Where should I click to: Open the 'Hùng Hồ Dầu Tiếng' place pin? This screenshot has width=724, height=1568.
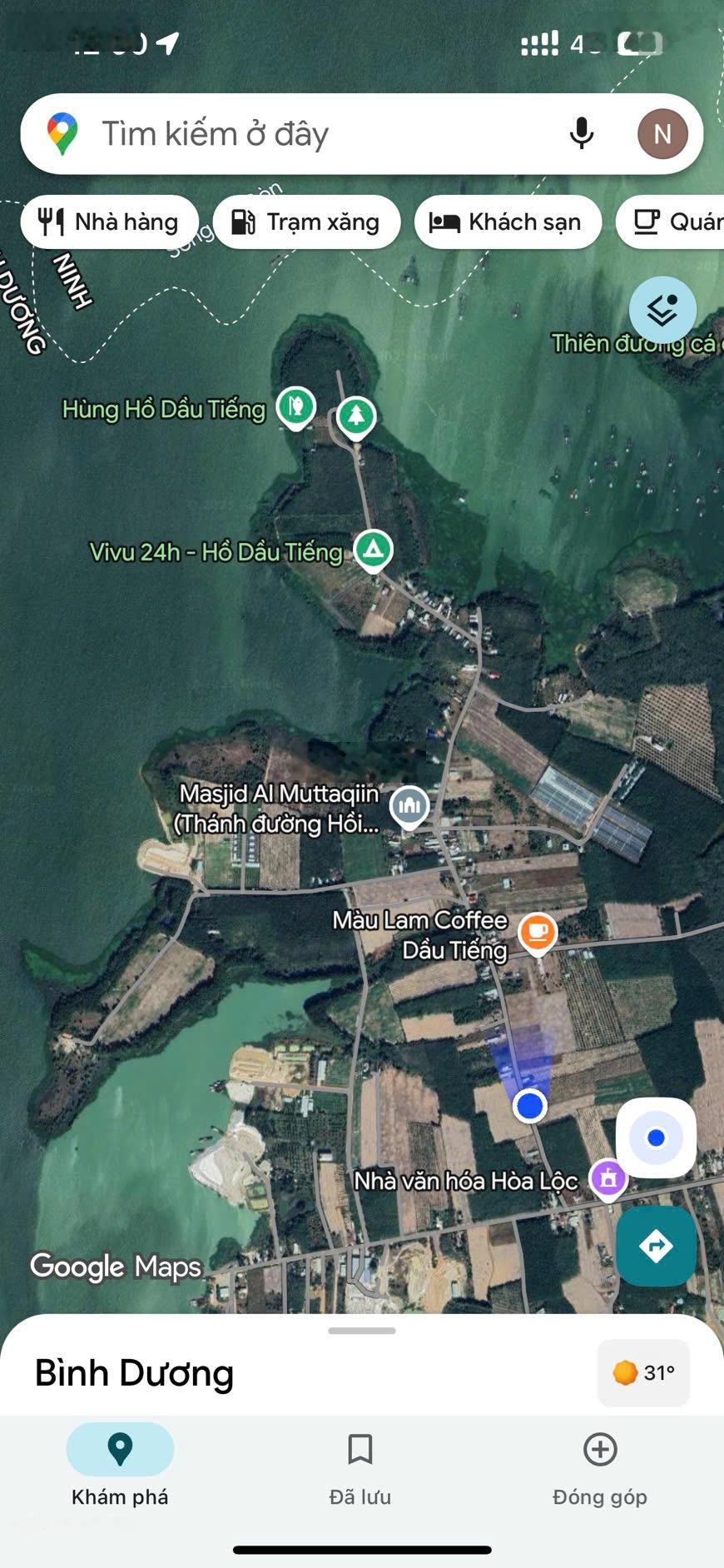pyautogui.click(x=295, y=407)
